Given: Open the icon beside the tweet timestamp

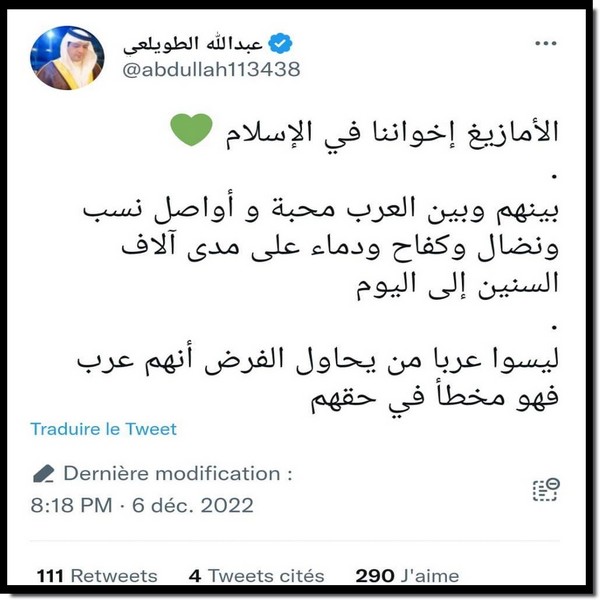Looking at the screenshot, I should [x=544, y=489].
